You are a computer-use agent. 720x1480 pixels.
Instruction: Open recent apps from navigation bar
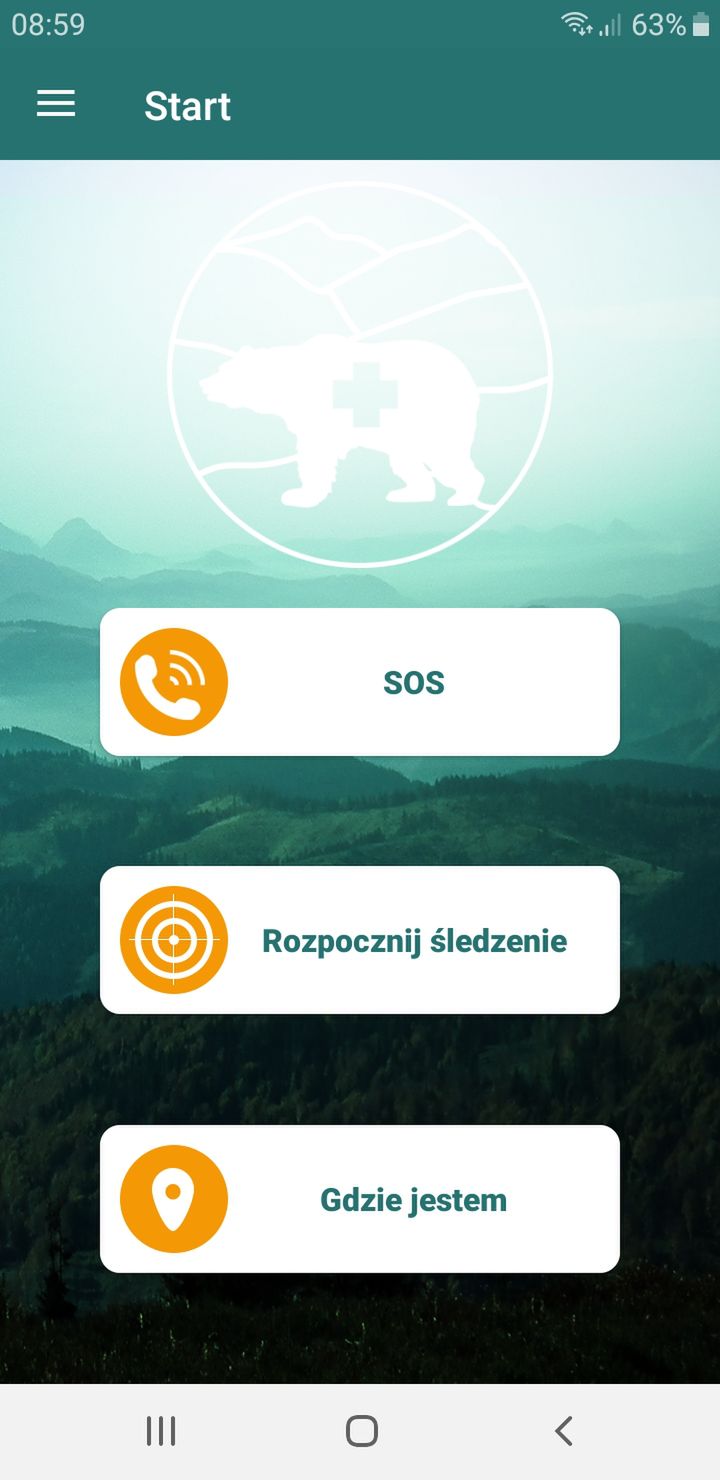tap(160, 1431)
